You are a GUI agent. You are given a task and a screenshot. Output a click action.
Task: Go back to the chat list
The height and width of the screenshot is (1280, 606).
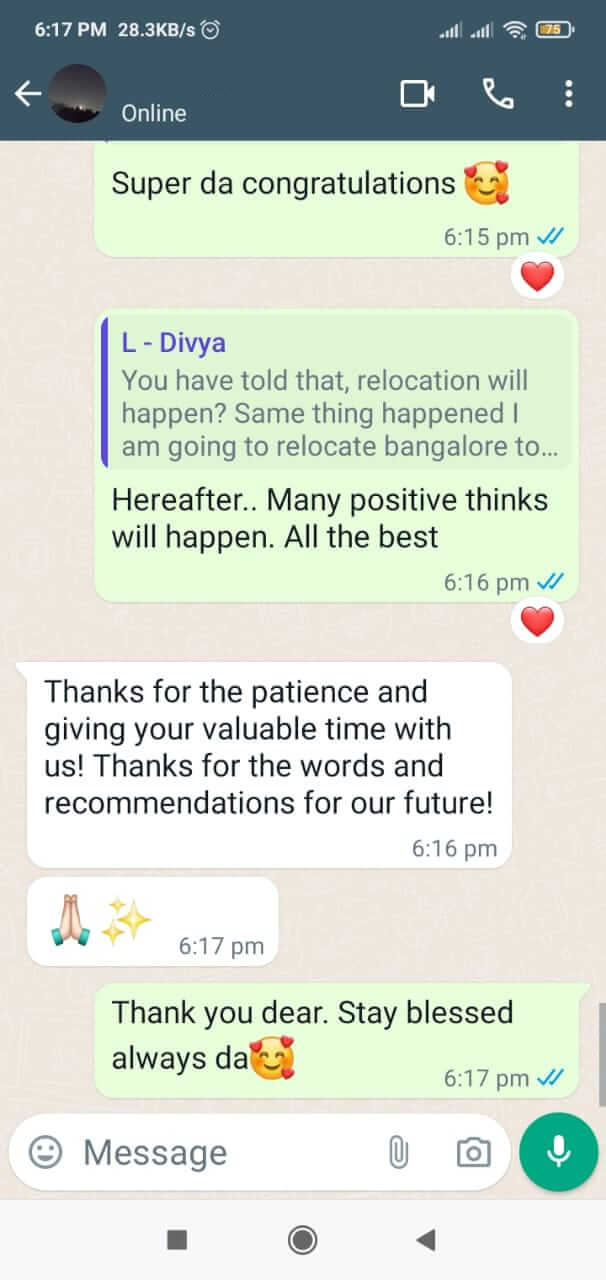(x=27, y=94)
